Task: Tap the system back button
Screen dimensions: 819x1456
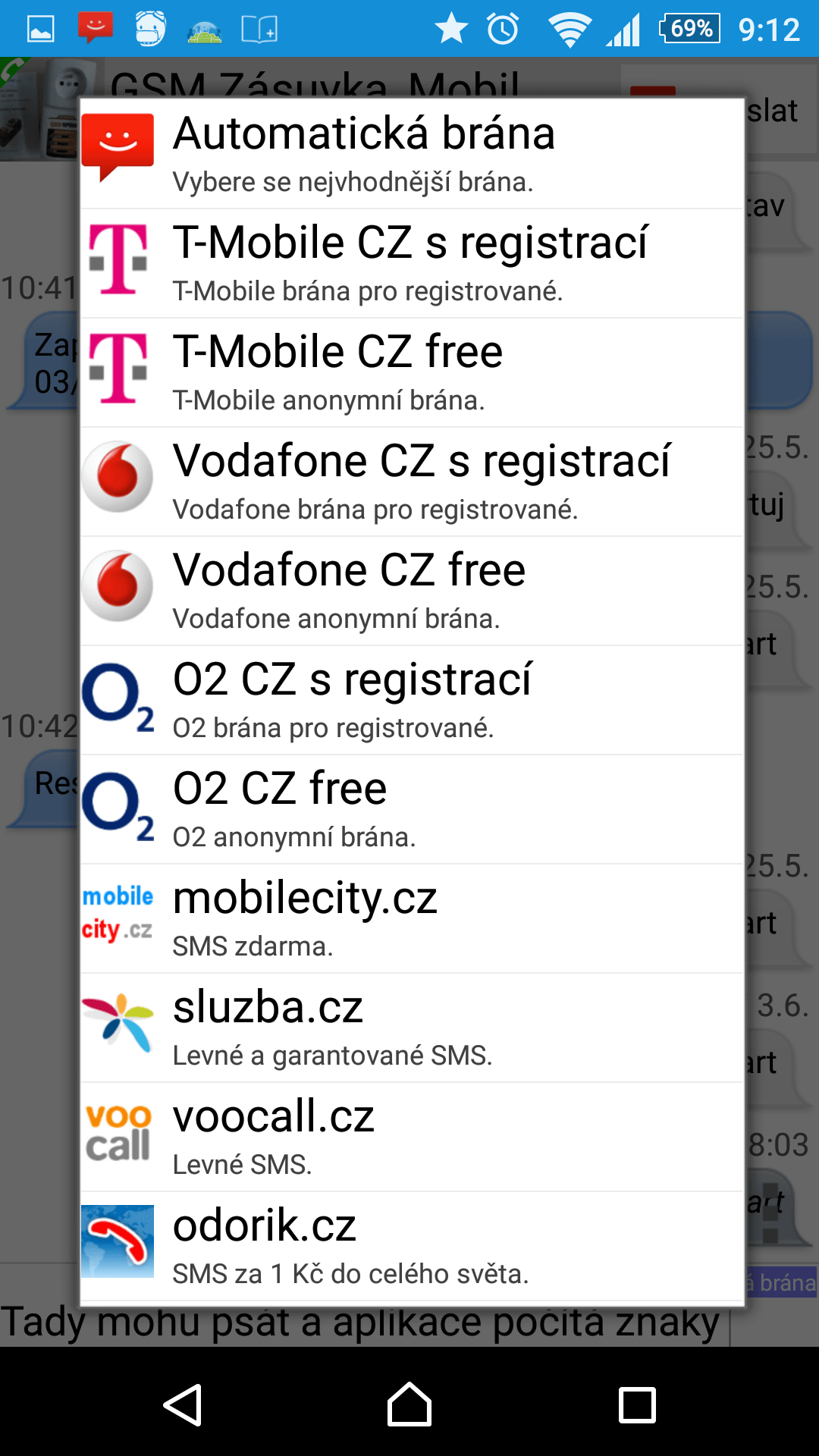Action: [x=183, y=1405]
